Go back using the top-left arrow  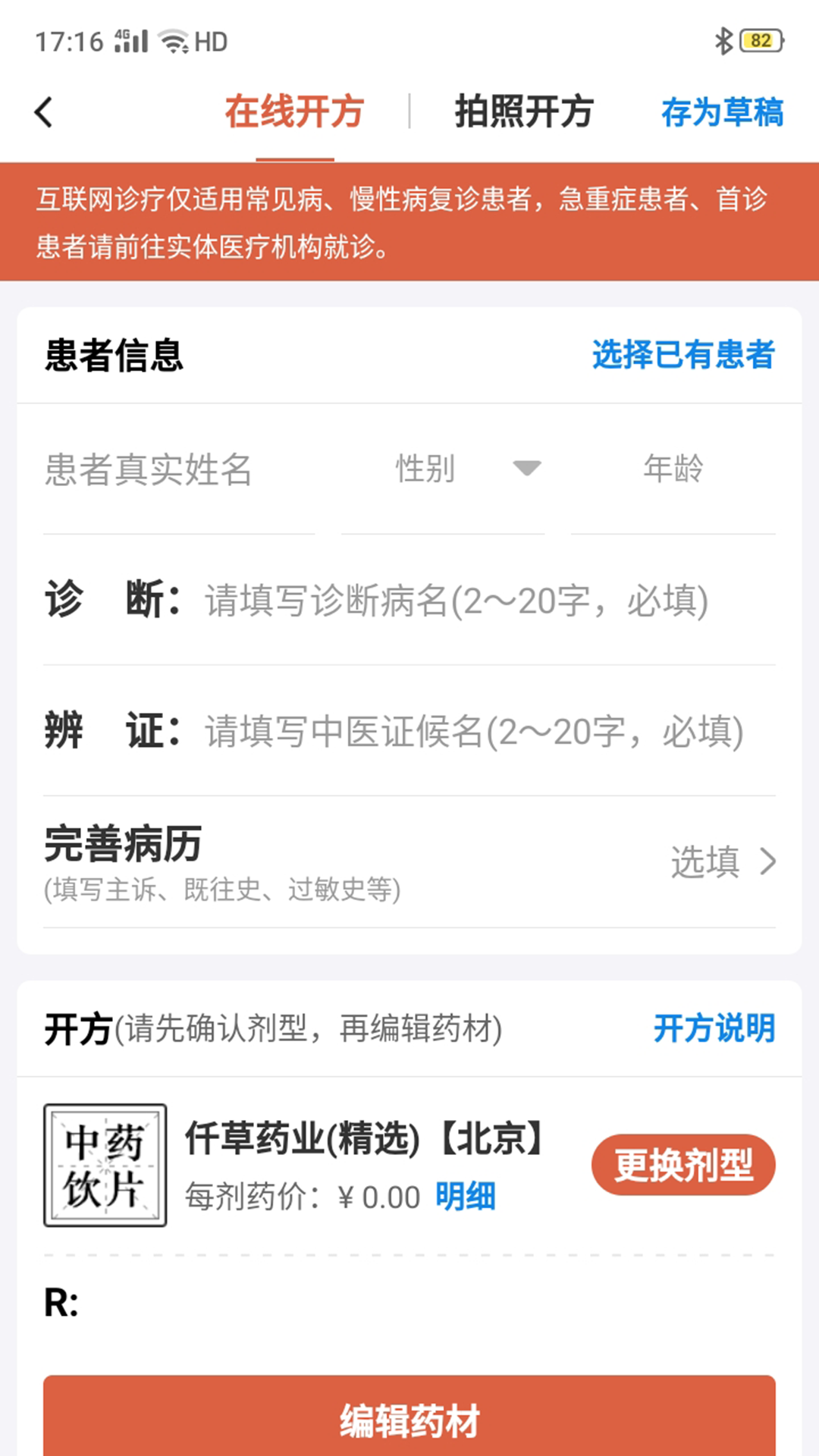click(44, 112)
